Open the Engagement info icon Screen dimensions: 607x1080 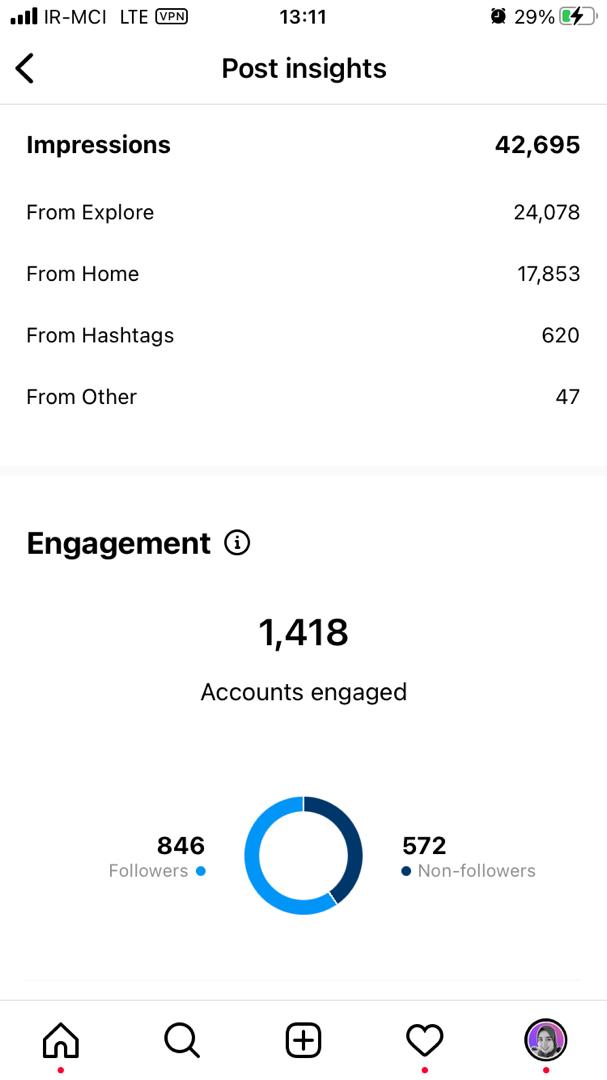click(x=237, y=543)
